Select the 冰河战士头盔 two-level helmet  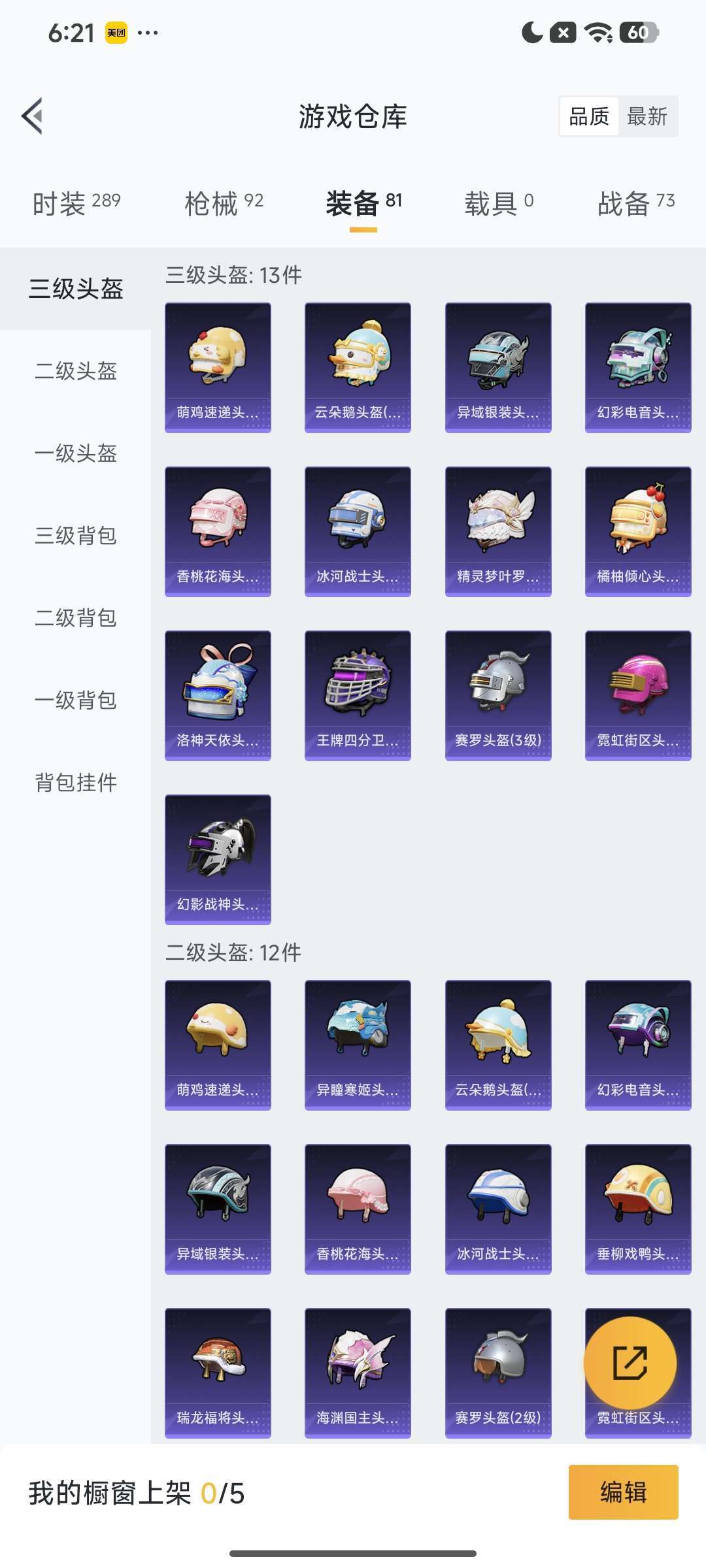[x=497, y=1209]
